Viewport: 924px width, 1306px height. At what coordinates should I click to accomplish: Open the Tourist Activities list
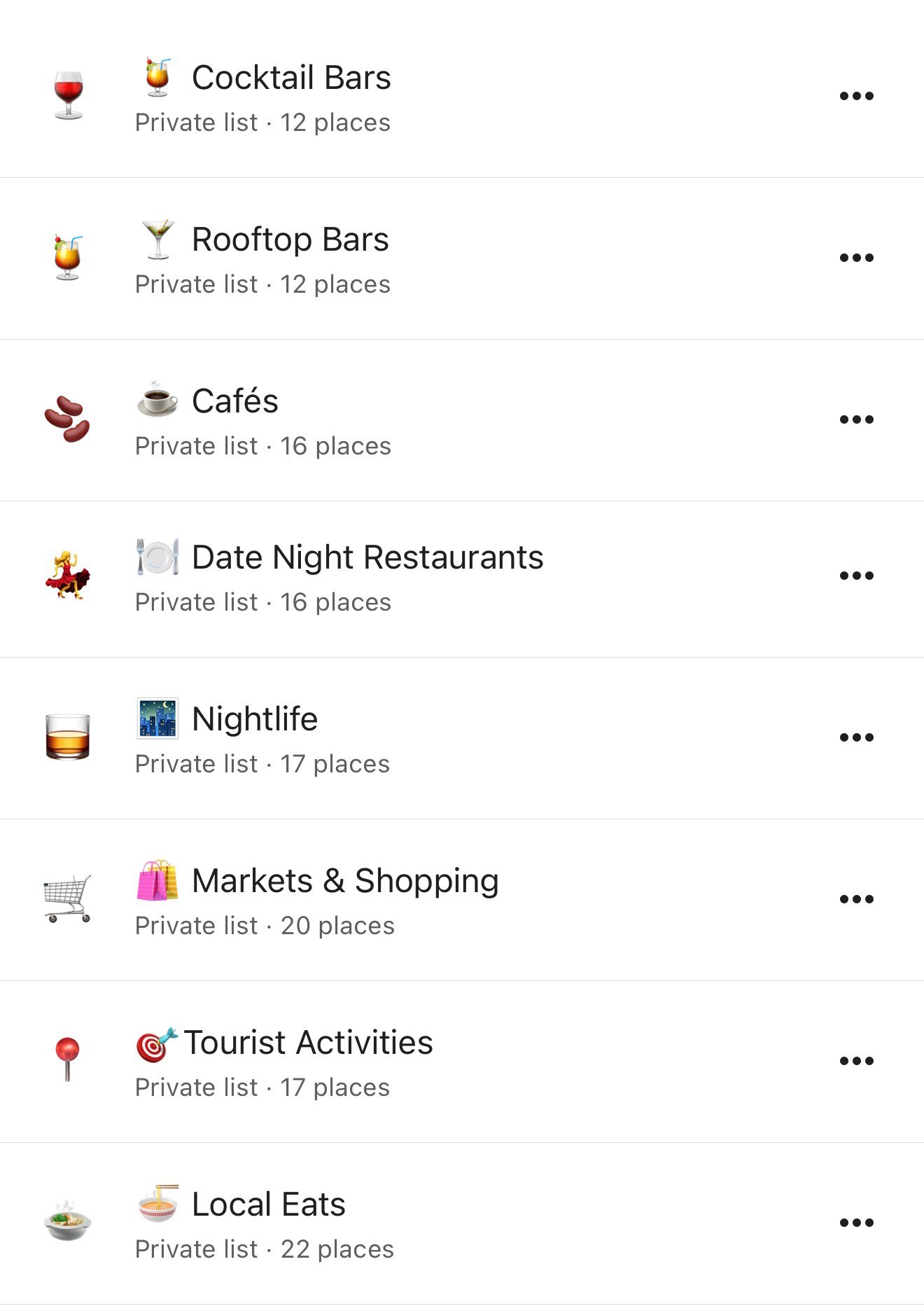pyautogui.click(x=308, y=1043)
